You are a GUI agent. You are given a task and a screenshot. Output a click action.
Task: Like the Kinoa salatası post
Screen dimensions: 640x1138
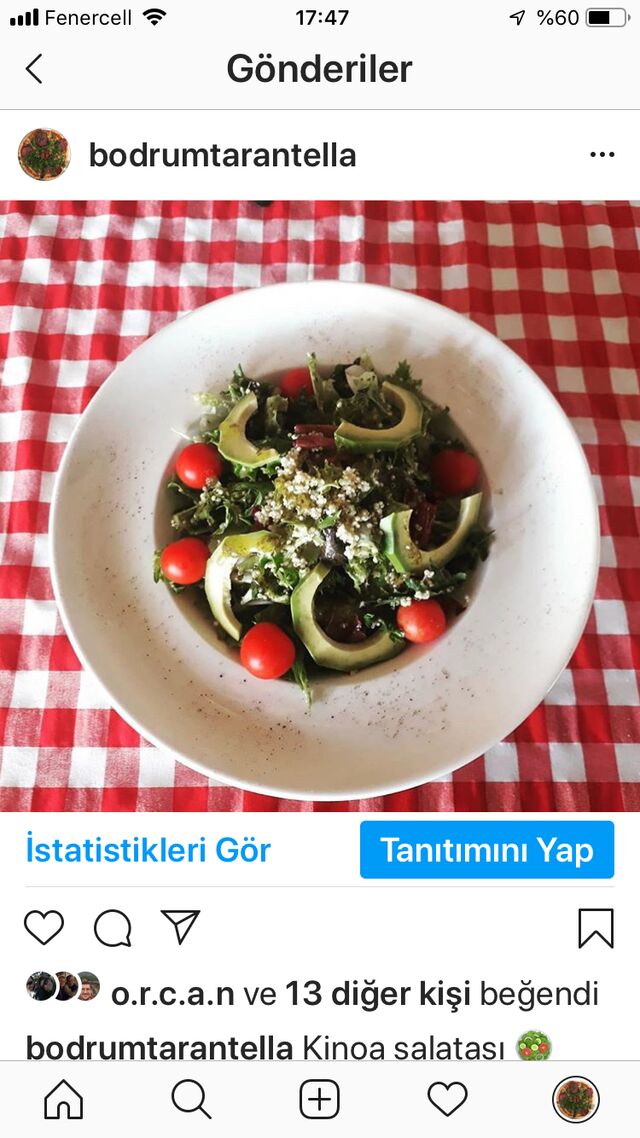click(x=44, y=928)
